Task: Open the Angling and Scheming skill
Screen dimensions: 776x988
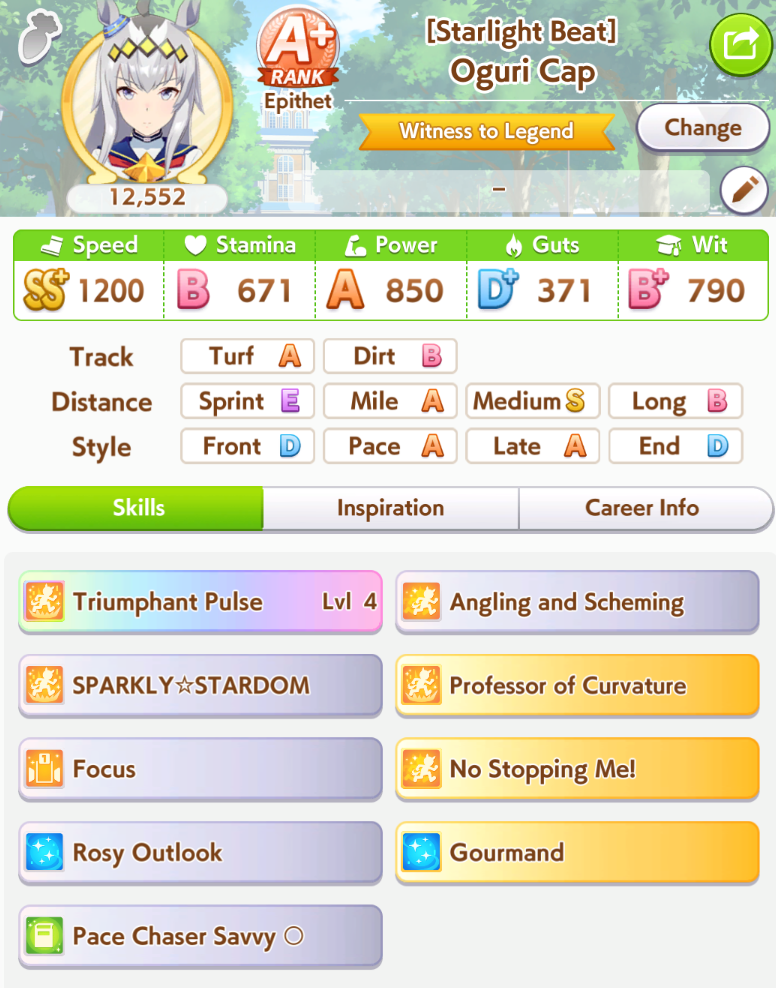Action: [x=577, y=602]
